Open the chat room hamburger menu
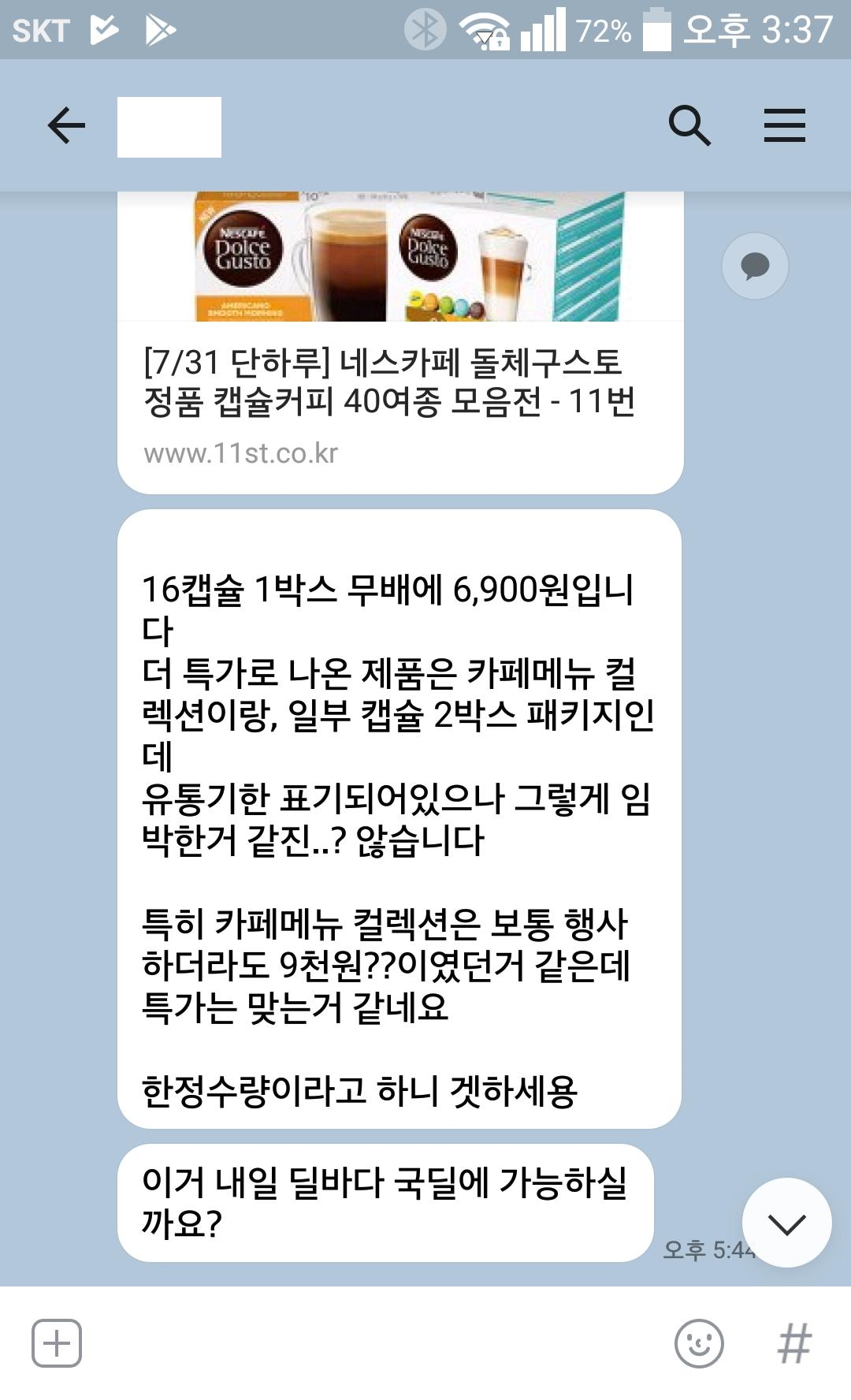This screenshot has width=851, height=1400. pyautogui.click(x=784, y=126)
